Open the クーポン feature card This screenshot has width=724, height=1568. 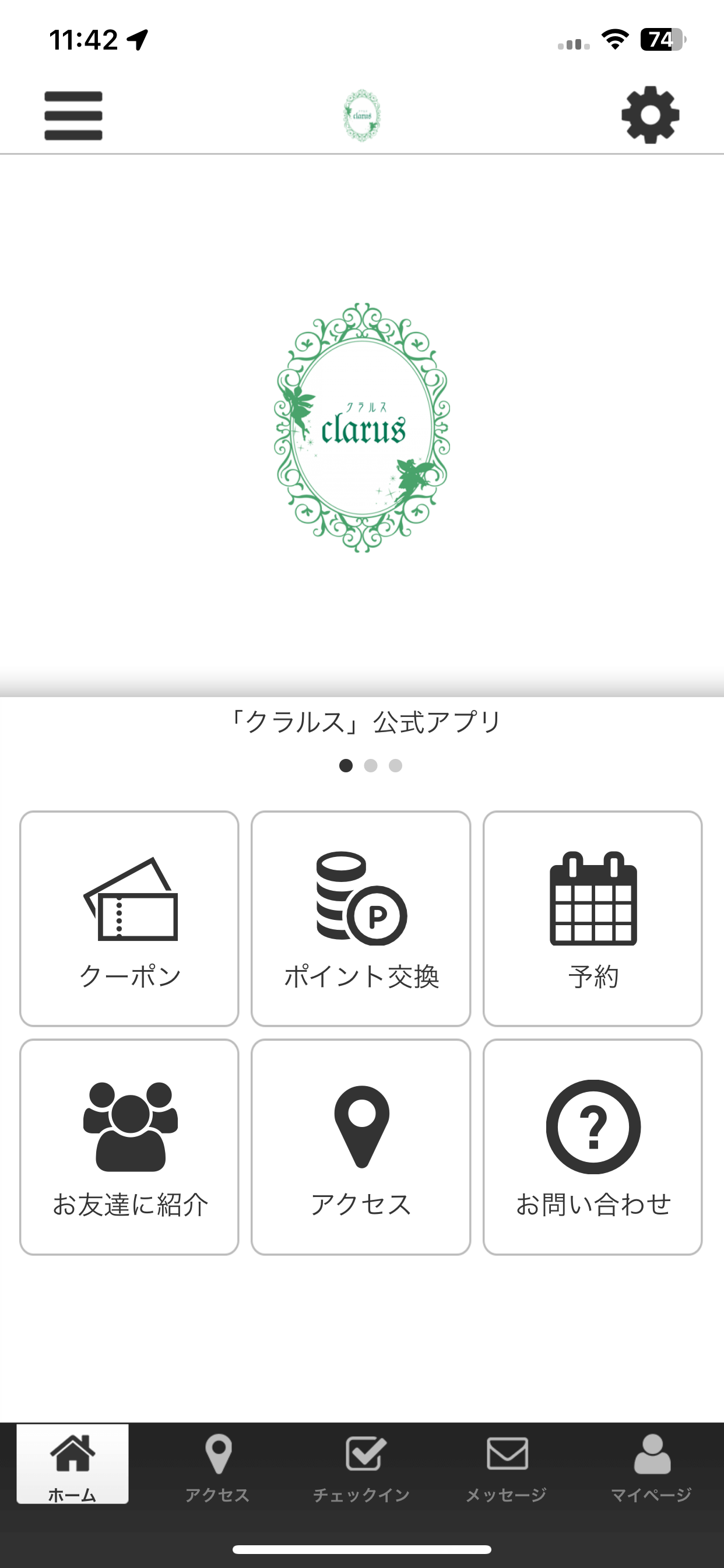click(x=129, y=919)
